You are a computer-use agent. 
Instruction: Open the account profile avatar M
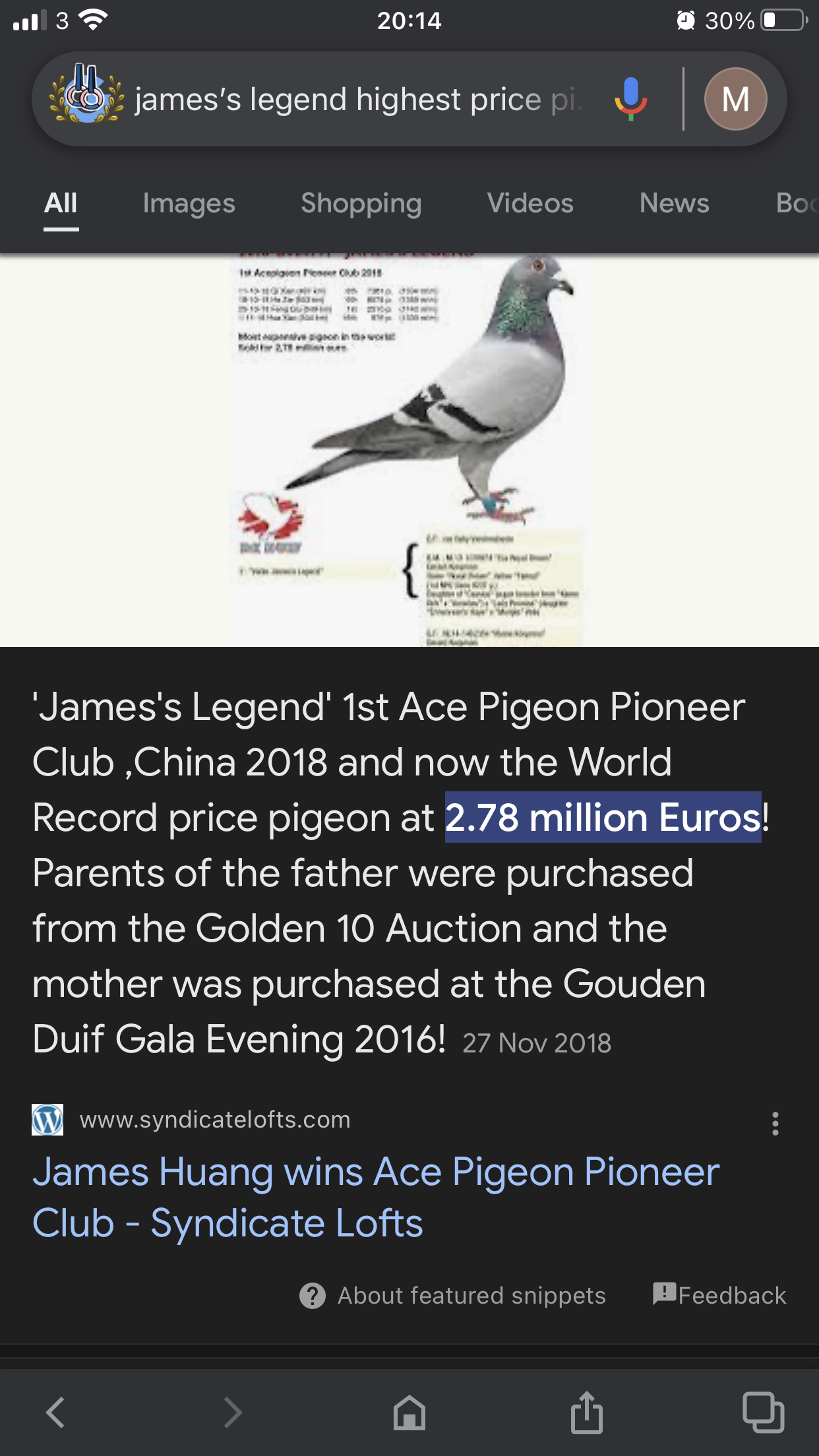735,99
